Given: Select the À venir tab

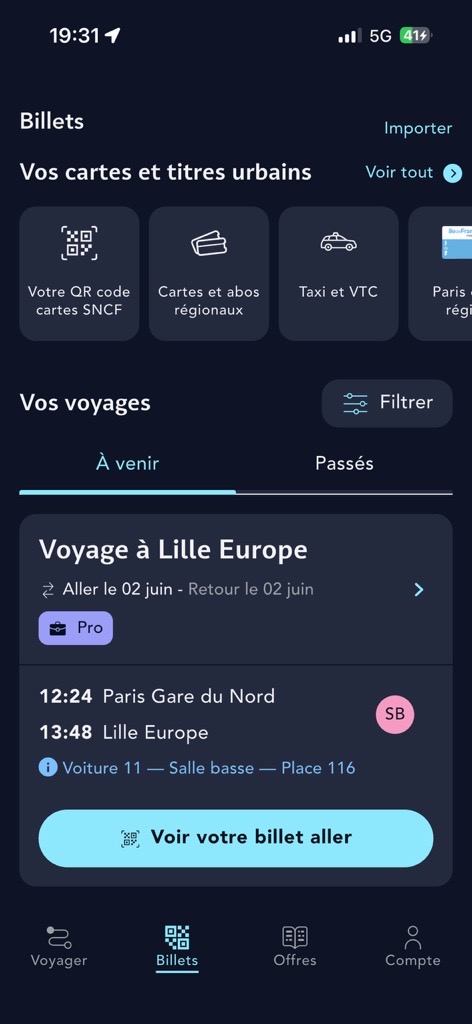Looking at the screenshot, I should point(128,464).
